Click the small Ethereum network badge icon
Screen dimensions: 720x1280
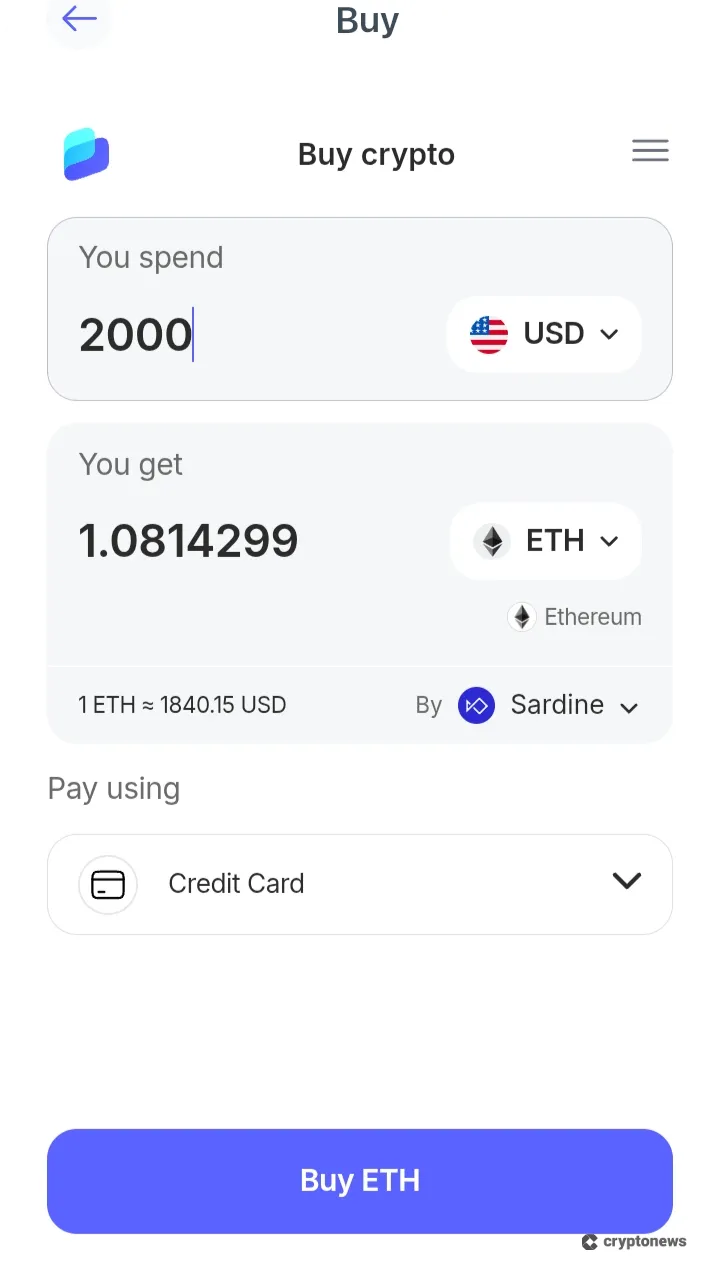click(x=521, y=617)
